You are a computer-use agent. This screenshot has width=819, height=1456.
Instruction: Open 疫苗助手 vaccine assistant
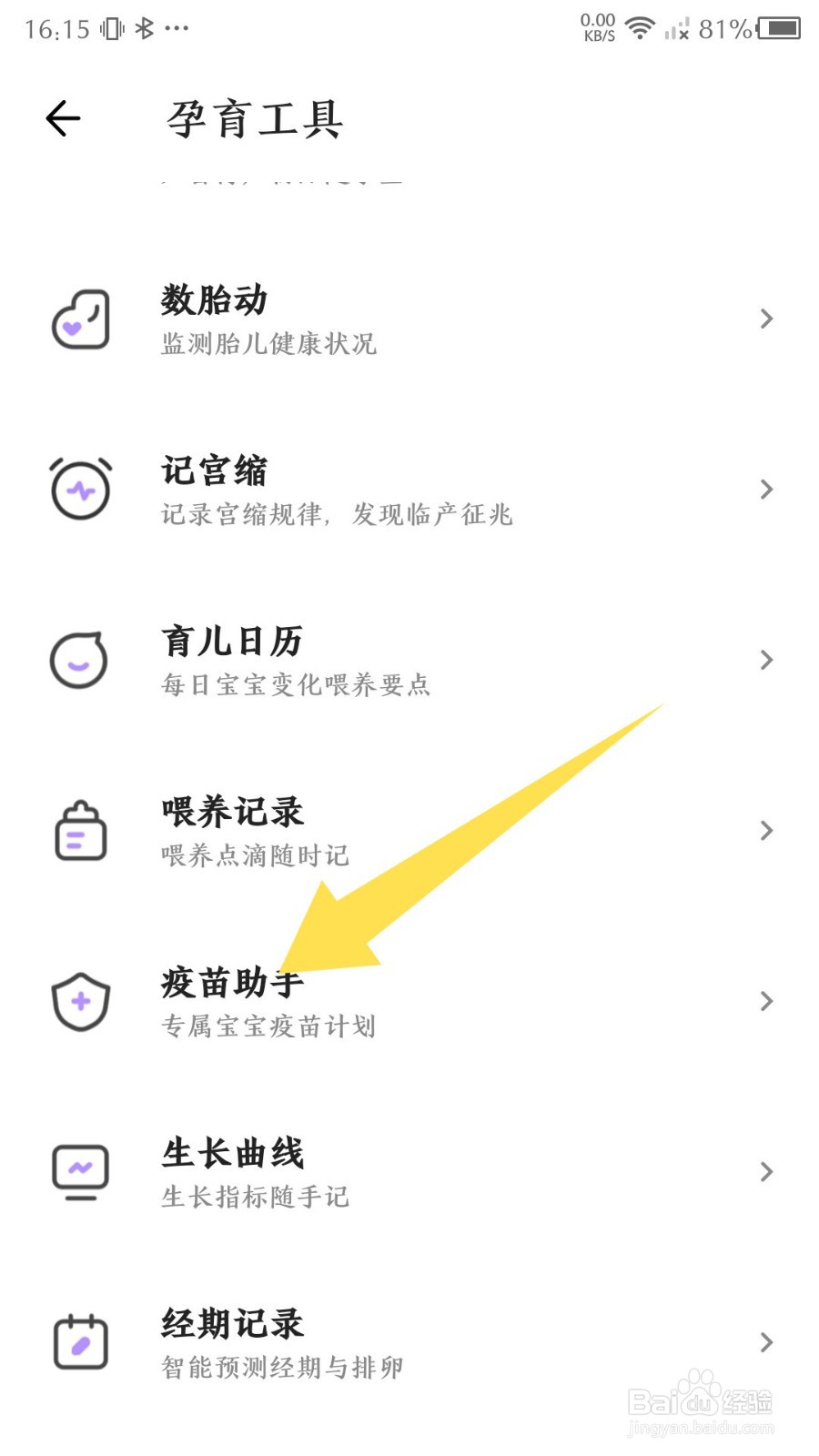coord(409,1002)
